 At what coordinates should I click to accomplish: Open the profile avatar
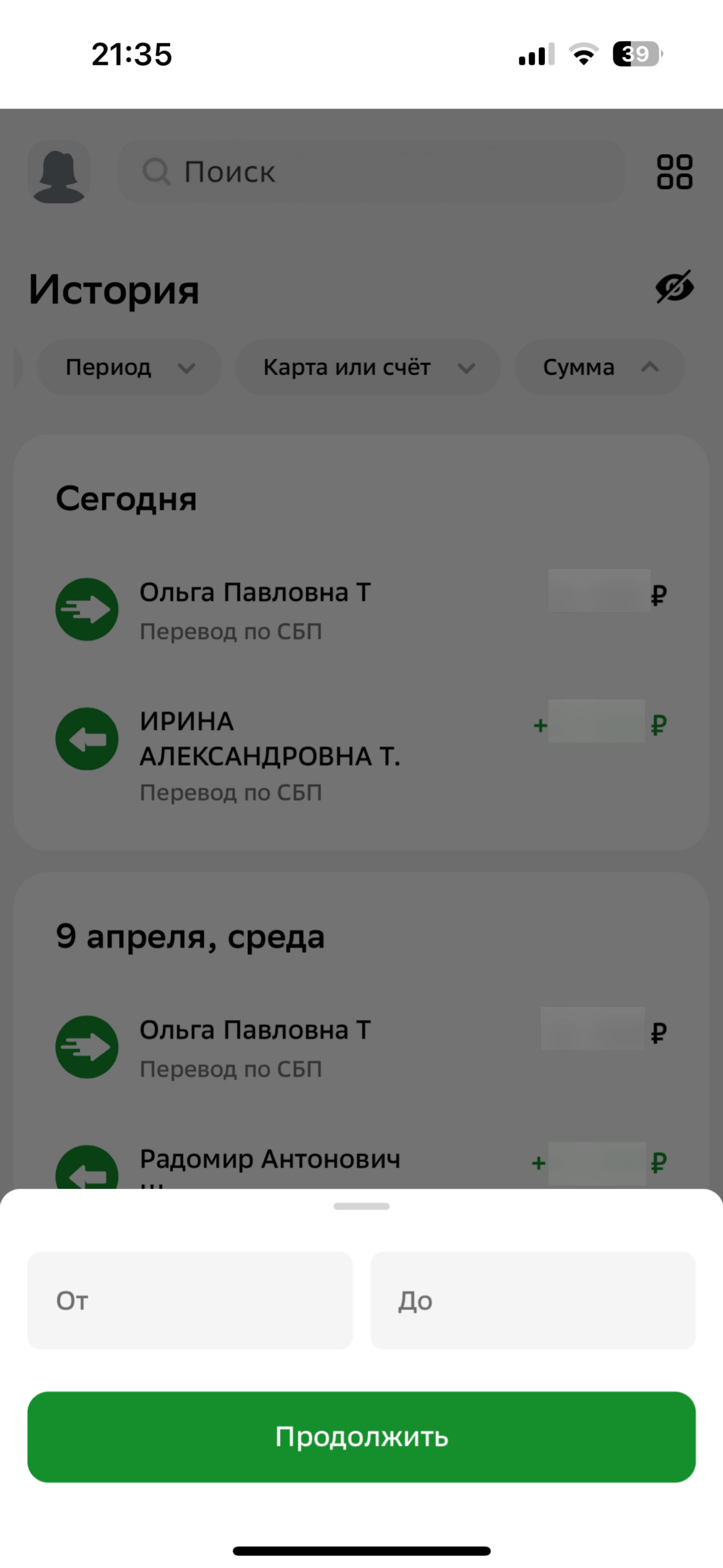pyautogui.click(x=59, y=172)
